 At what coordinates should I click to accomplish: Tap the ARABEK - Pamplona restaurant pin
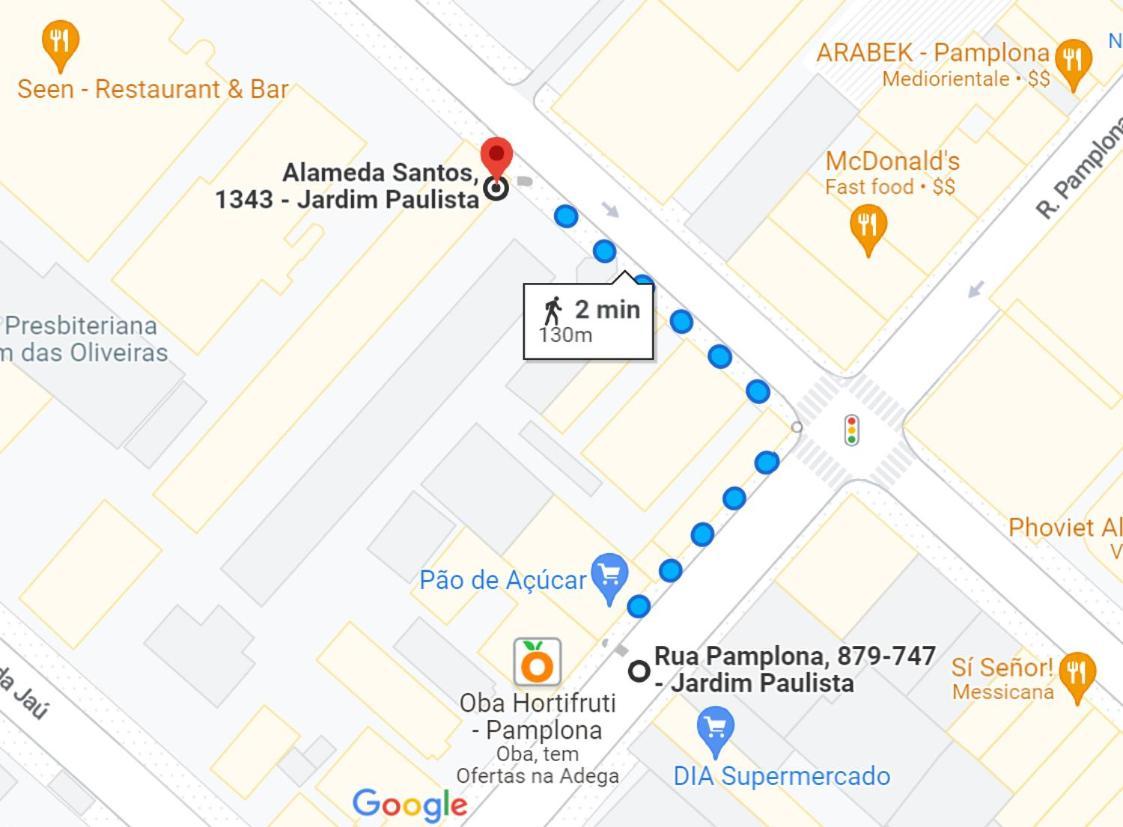pyautogui.click(x=1073, y=61)
